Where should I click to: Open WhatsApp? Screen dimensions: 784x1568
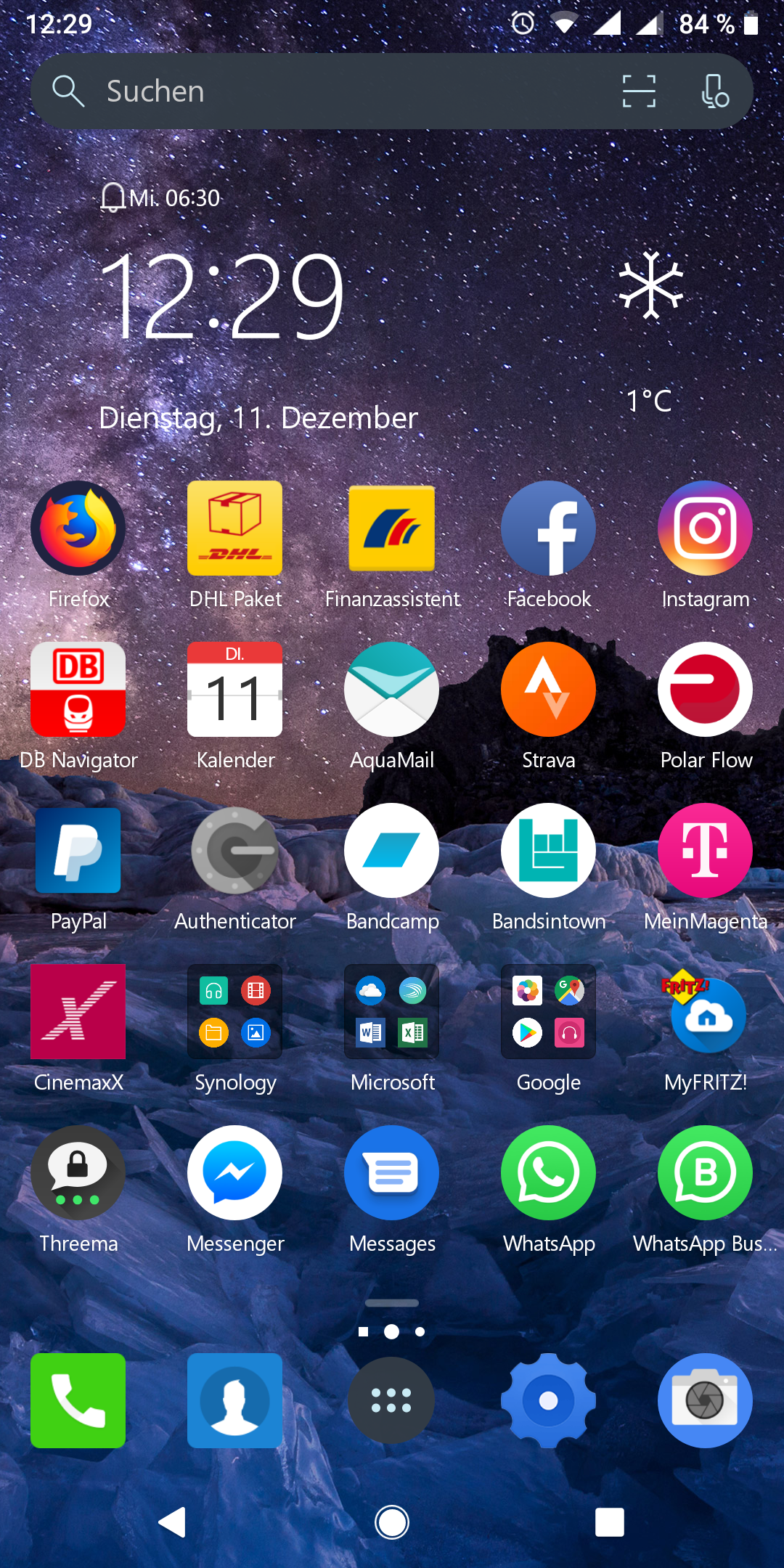(548, 1173)
